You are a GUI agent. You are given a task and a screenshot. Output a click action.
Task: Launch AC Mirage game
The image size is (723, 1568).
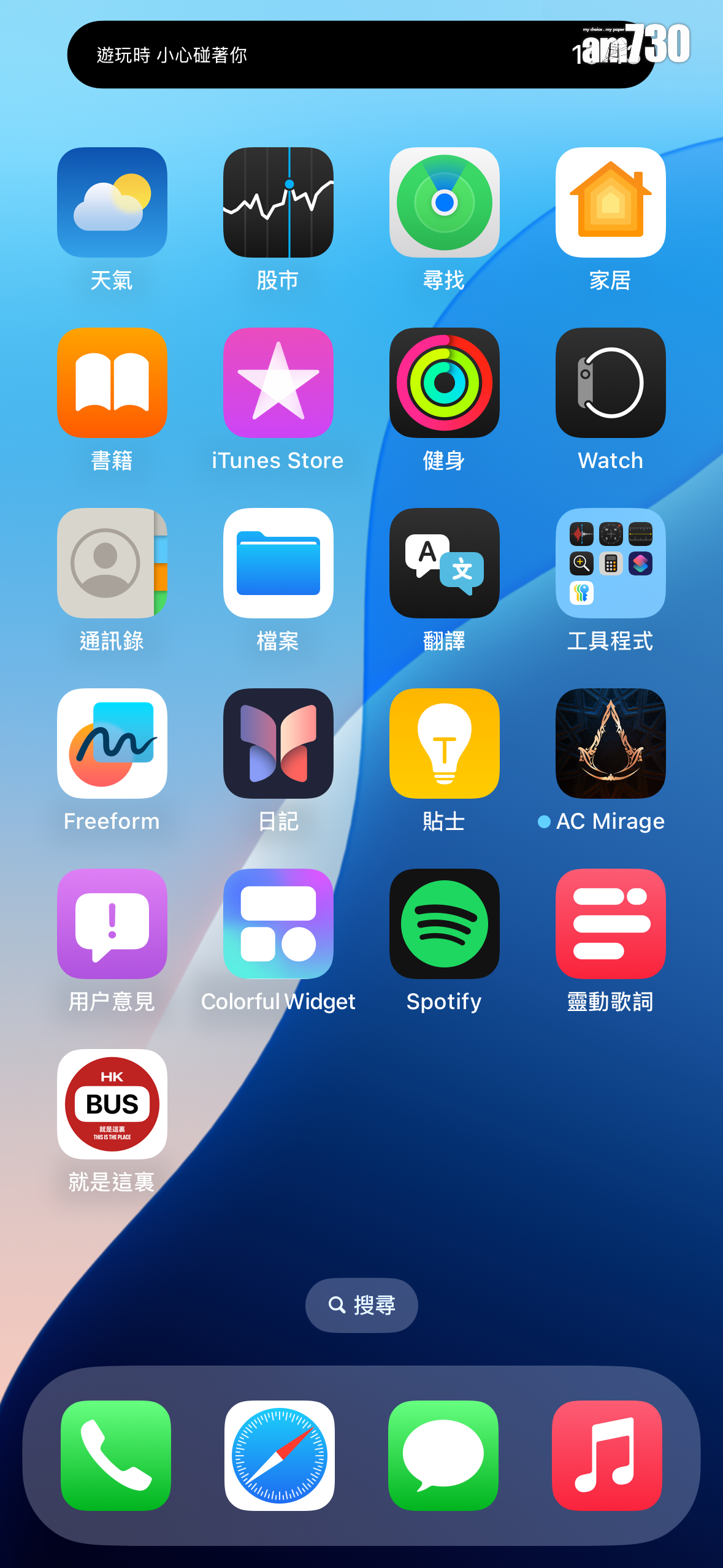click(610, 744)
